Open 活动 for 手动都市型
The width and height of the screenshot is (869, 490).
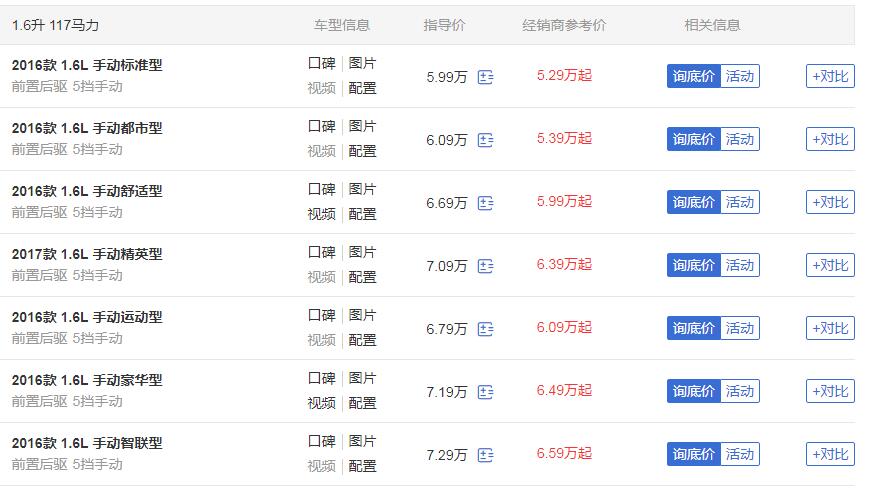click(740, 139)
